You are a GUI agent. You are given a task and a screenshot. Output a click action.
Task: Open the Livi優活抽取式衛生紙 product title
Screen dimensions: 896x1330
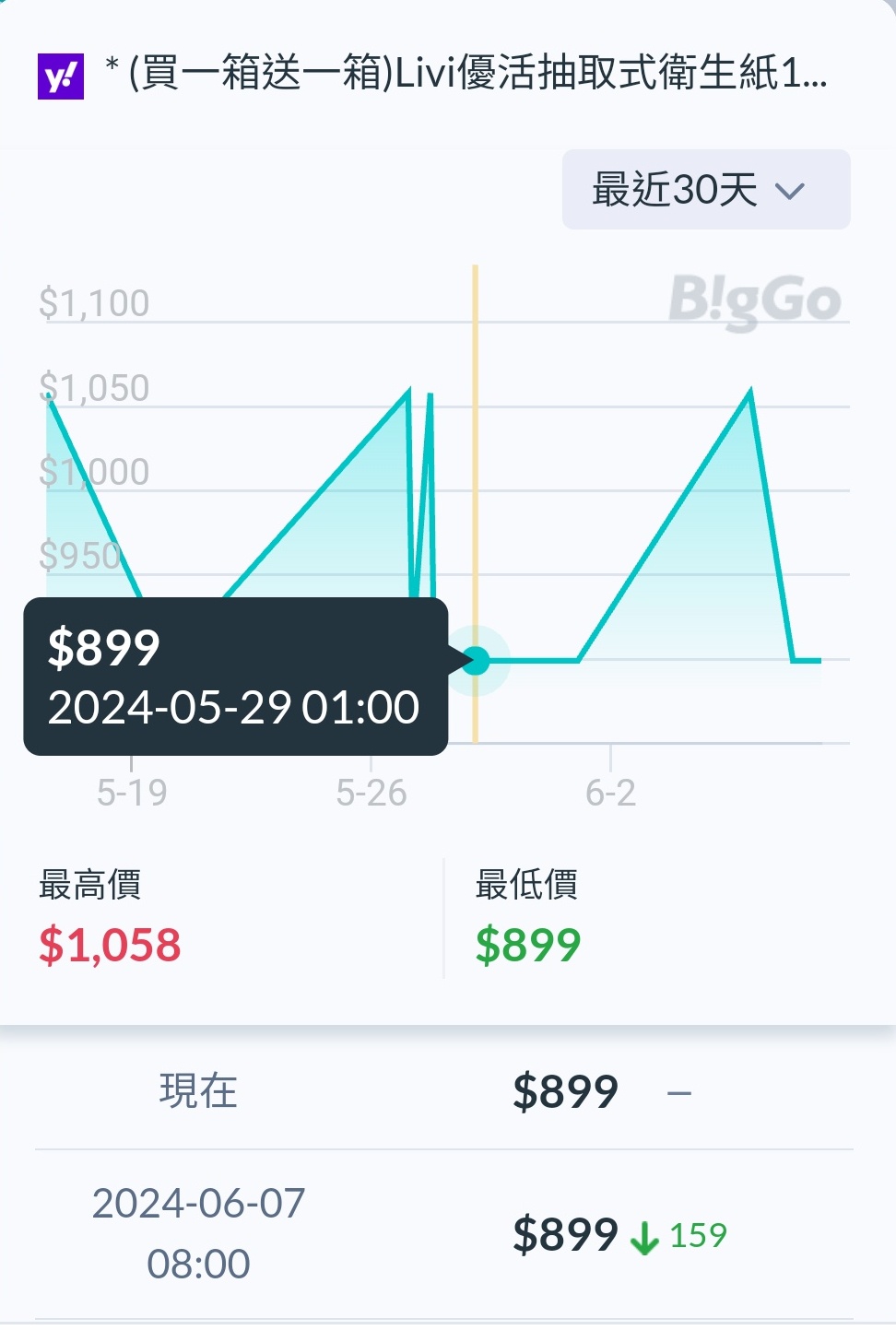466,74
